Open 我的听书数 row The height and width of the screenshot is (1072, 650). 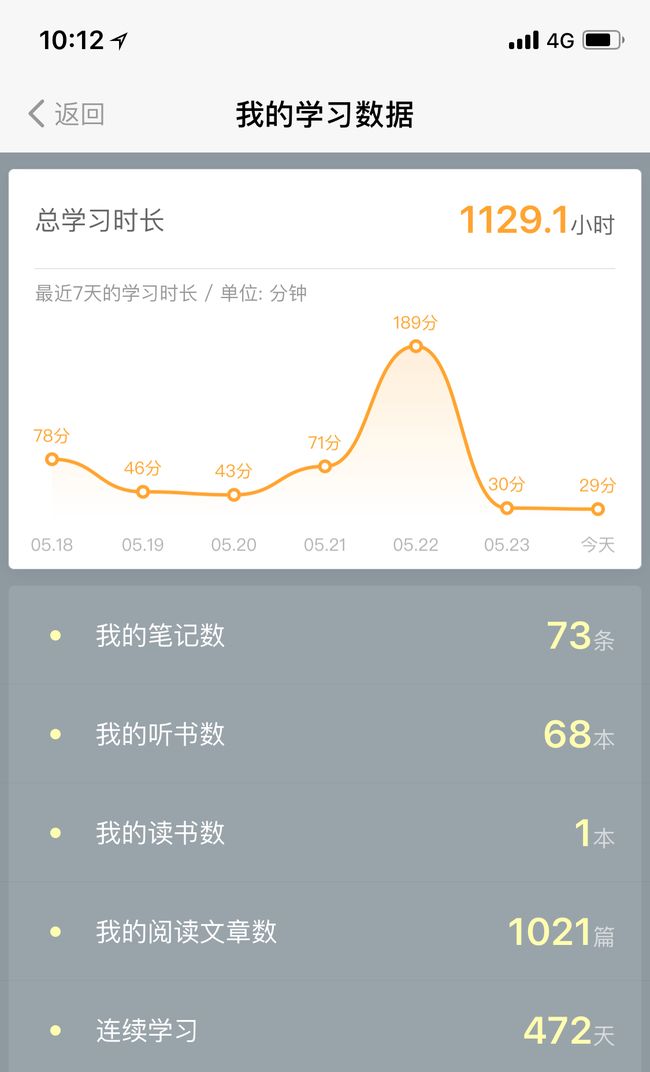tap(325, 734)
